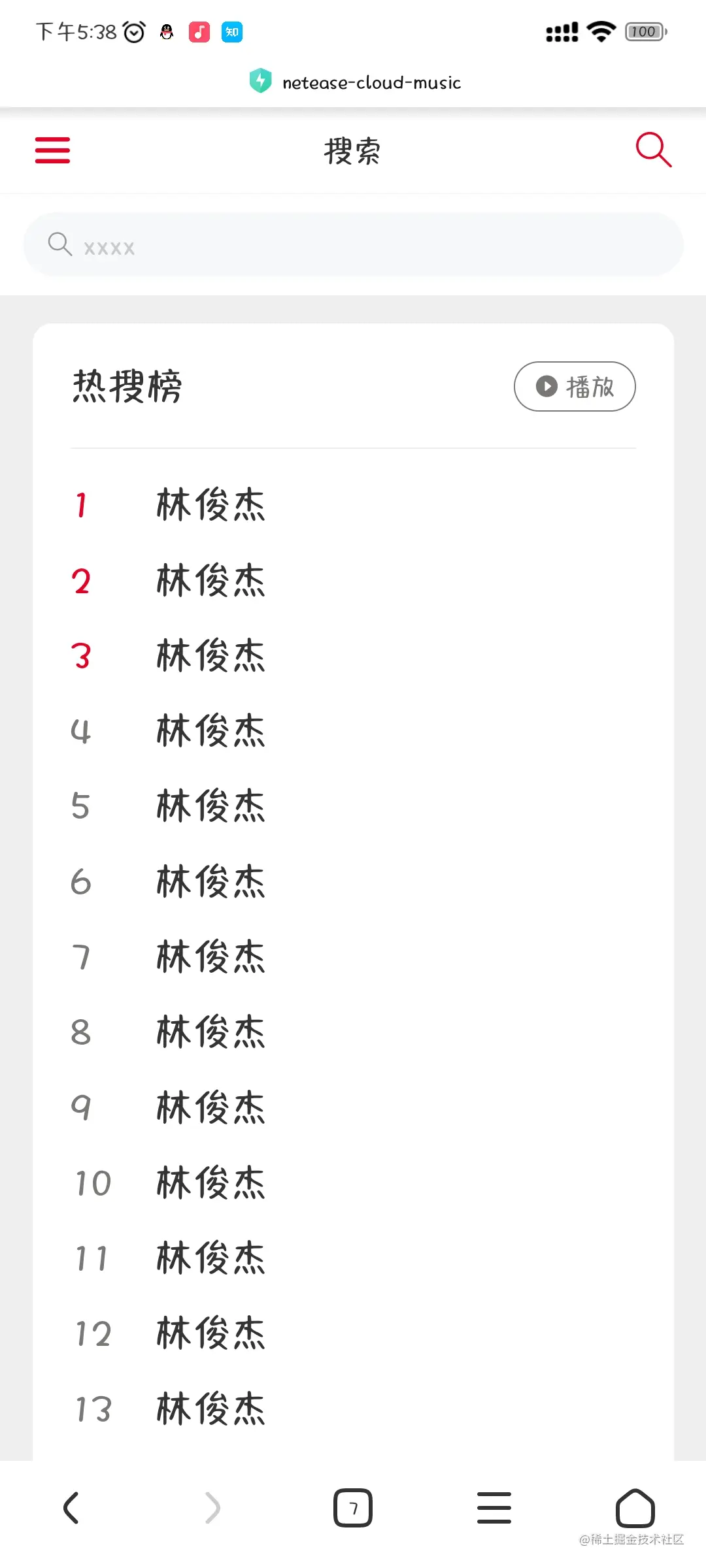706x1568 pixels.
Task: Tap the magnifier icon inside the search box
Action: click(x=59, y=244)
